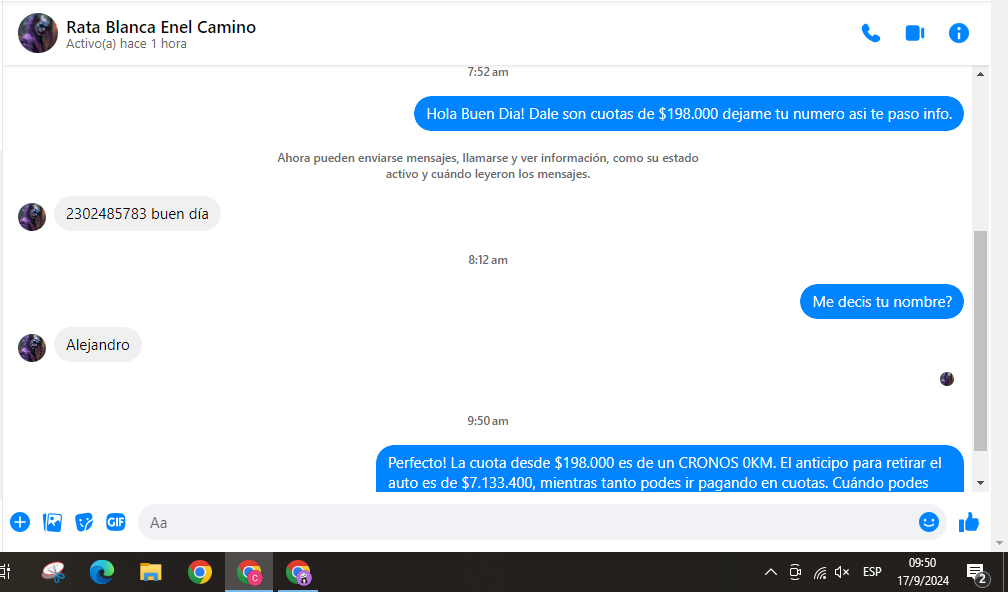Open Microsoft Edge from the taskbar
The image size is (1008, 592).
(101, 572)
